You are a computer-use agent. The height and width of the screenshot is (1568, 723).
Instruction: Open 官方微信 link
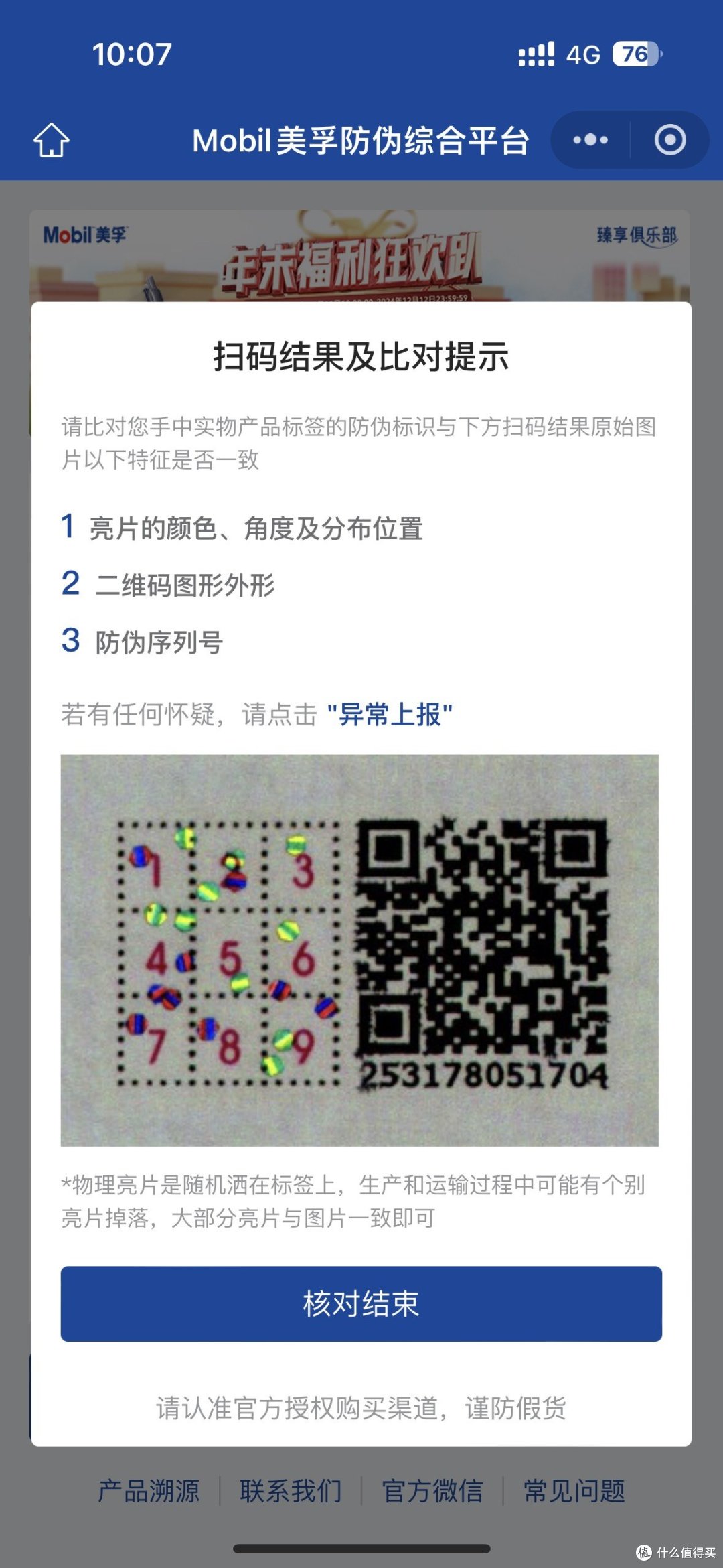(x=433, y=1490)
